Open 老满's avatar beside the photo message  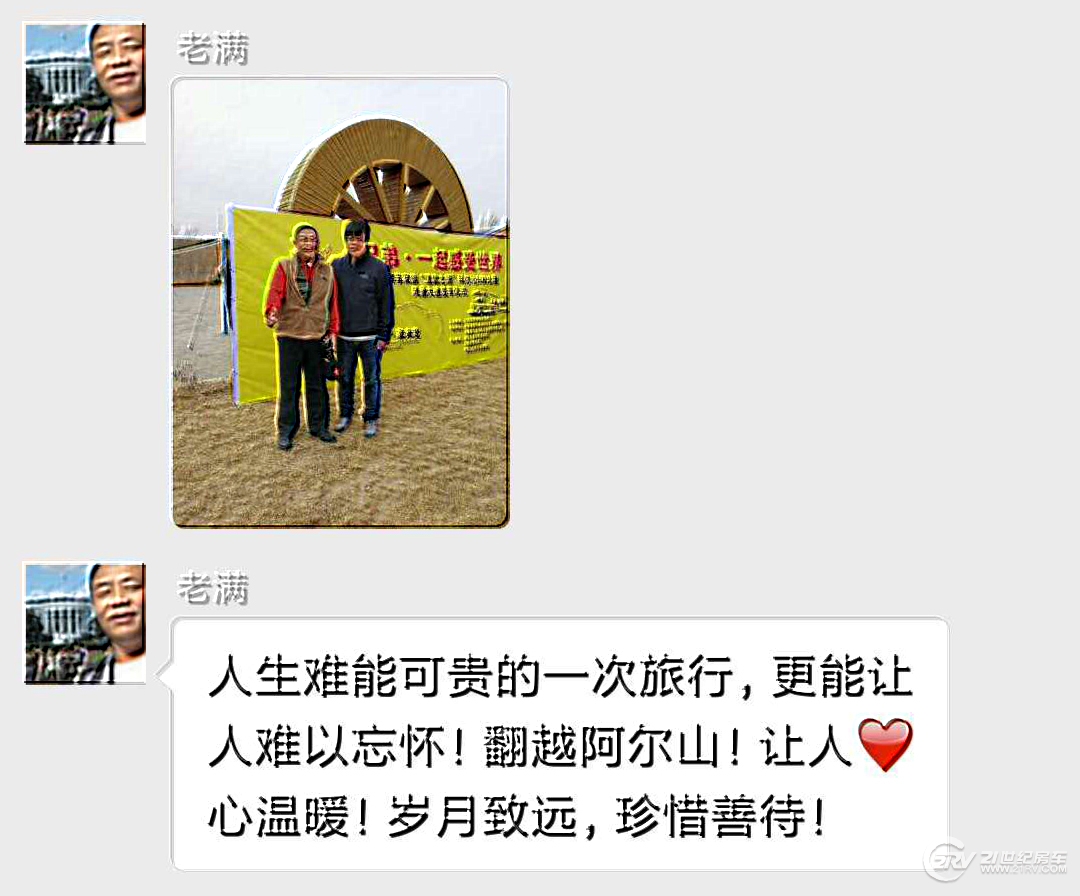85,84
